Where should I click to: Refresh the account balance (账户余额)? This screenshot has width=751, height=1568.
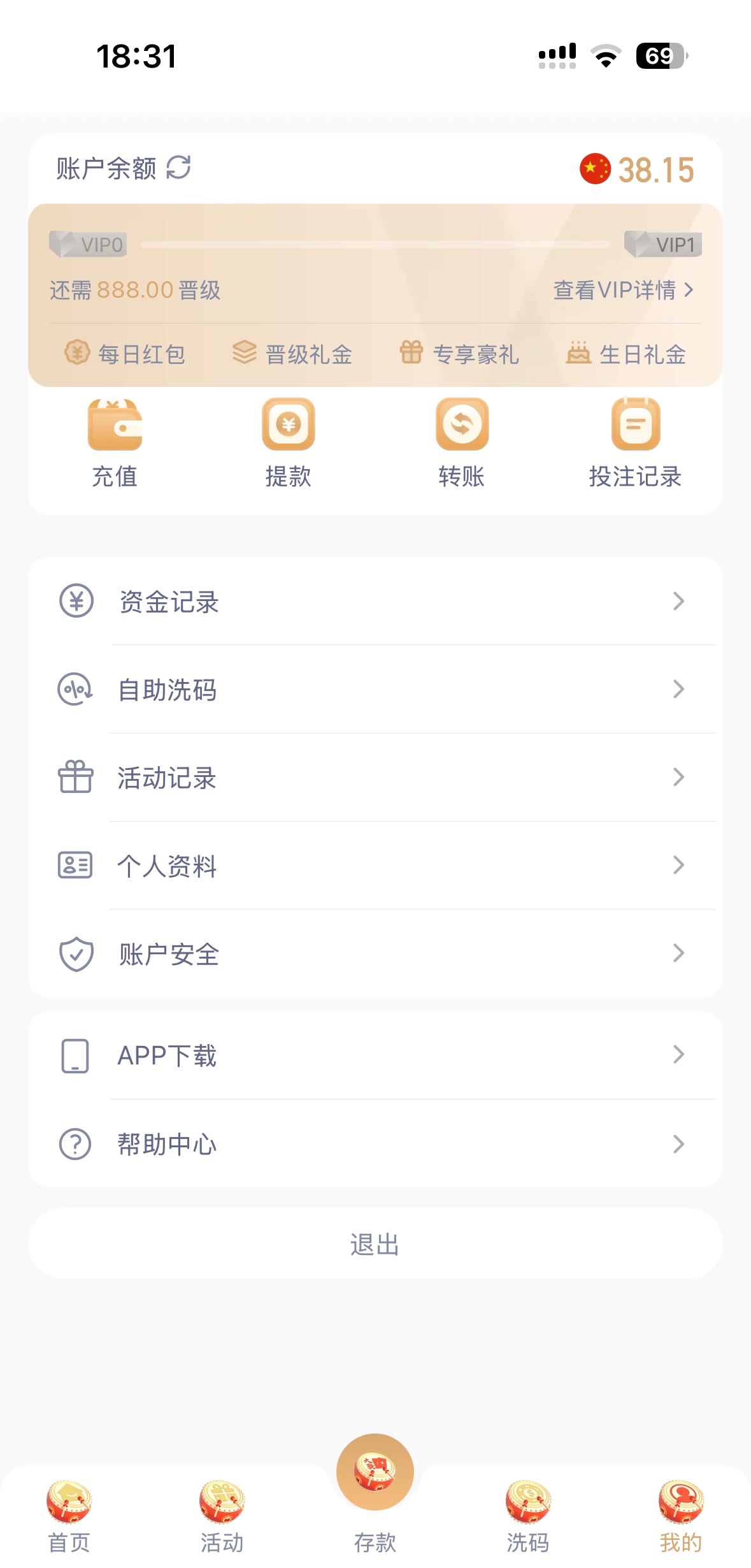coord(178,168)
